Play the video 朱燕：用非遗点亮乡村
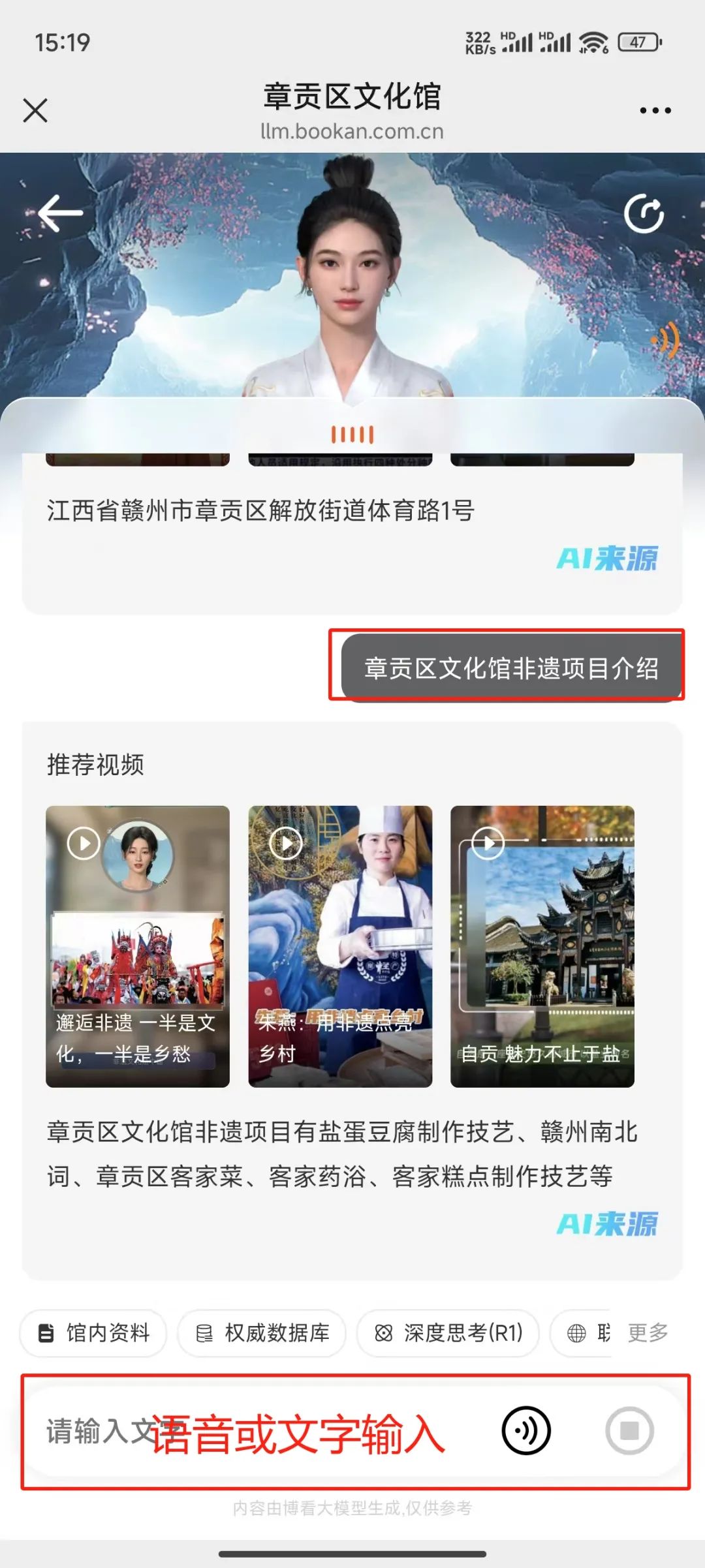This screenshot has width=705, height=1568. pyautogui.click(x=340, y=945)
